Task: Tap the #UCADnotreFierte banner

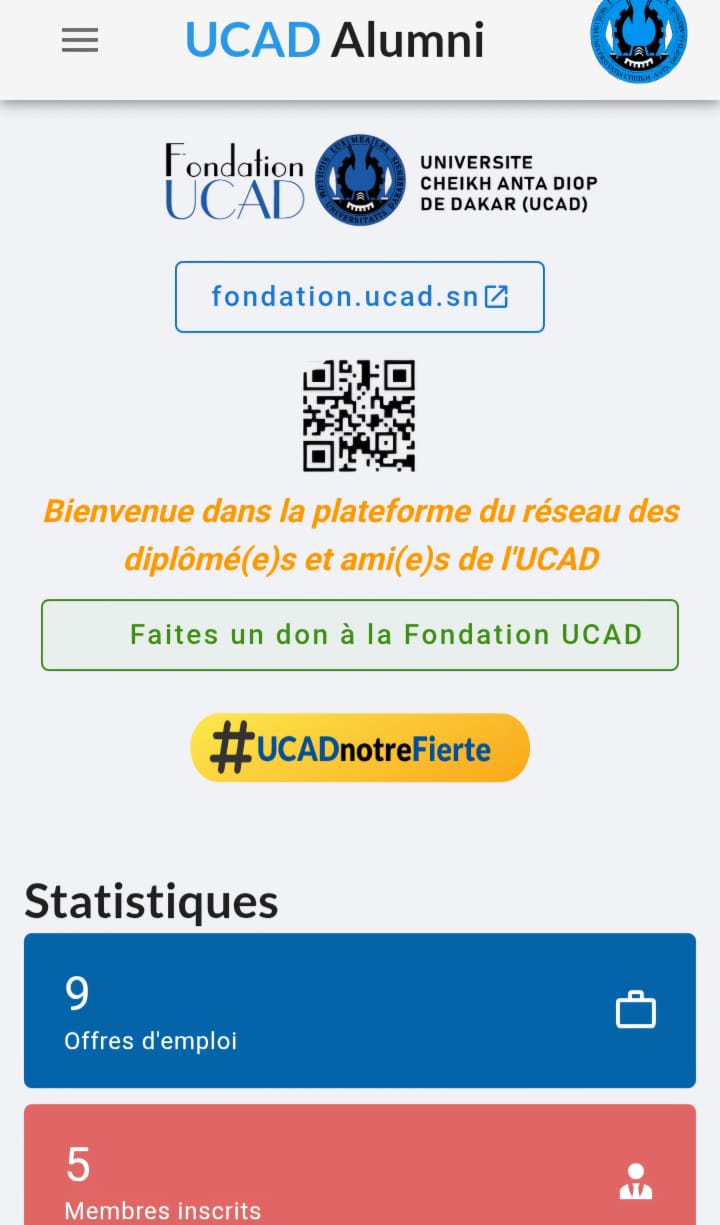Action: (360, 748)
